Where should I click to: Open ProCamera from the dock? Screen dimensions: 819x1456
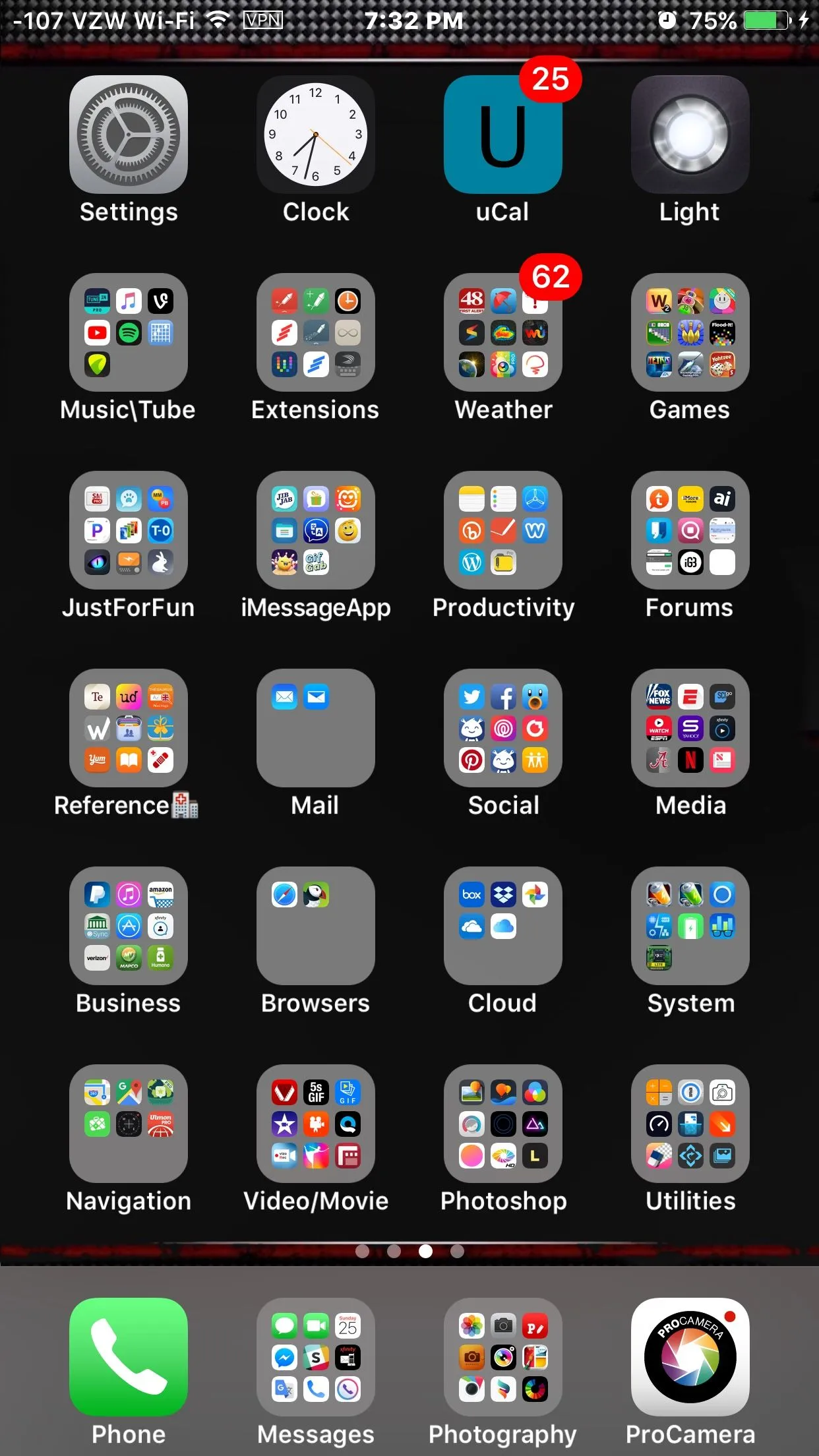pyautogui.click(x=690, y=1357)
